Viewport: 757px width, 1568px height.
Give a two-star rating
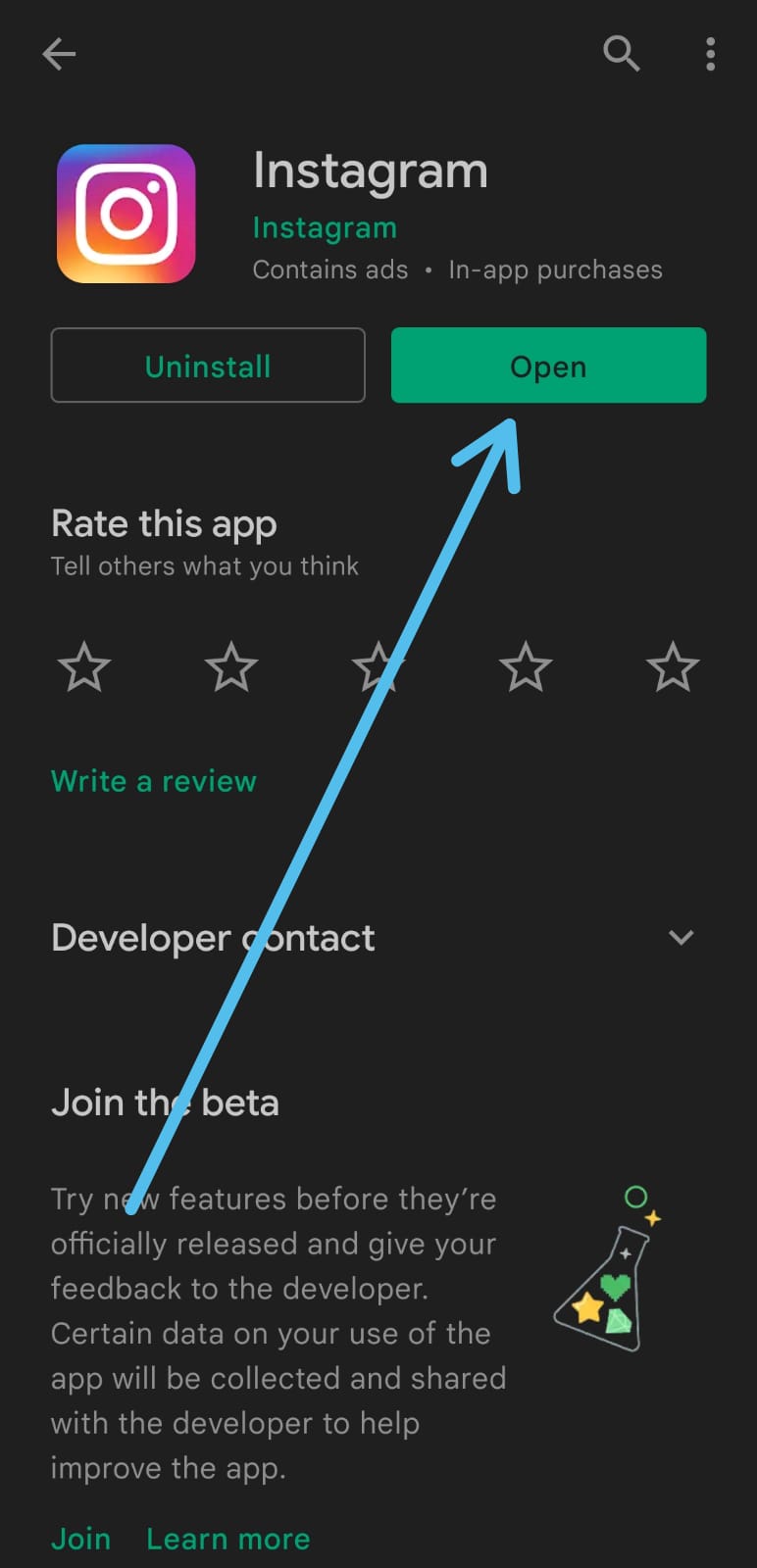tap(231, 667)
